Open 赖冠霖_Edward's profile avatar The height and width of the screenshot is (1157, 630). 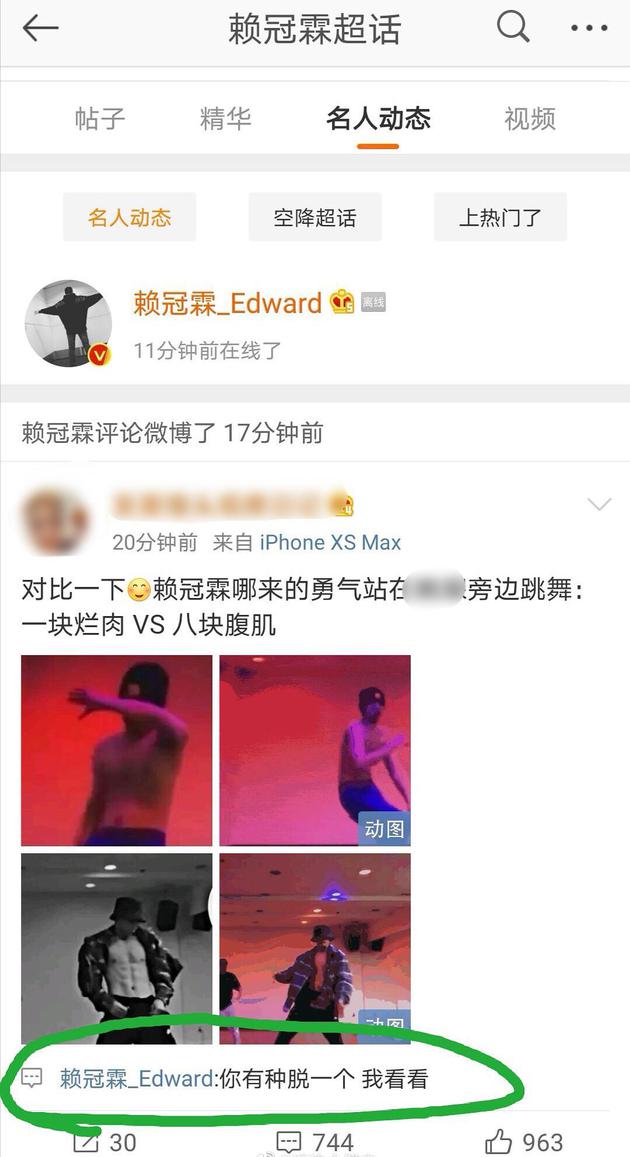pos(68,323)
